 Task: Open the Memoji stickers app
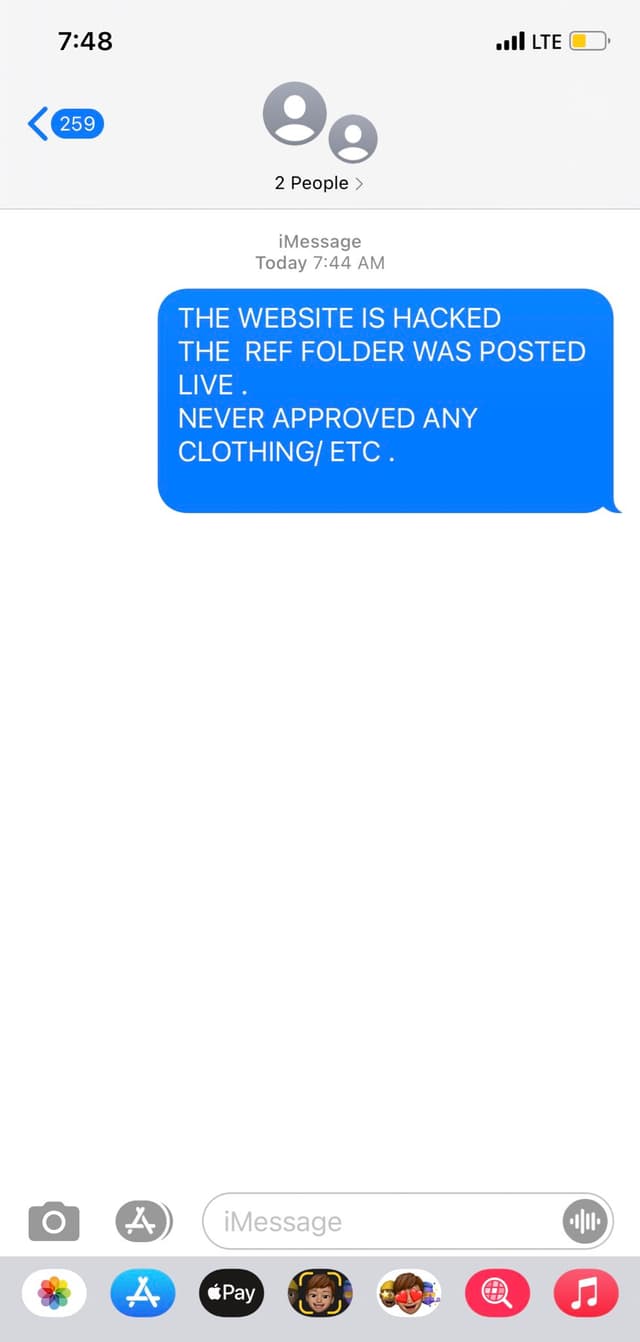tap(320, 1294)
